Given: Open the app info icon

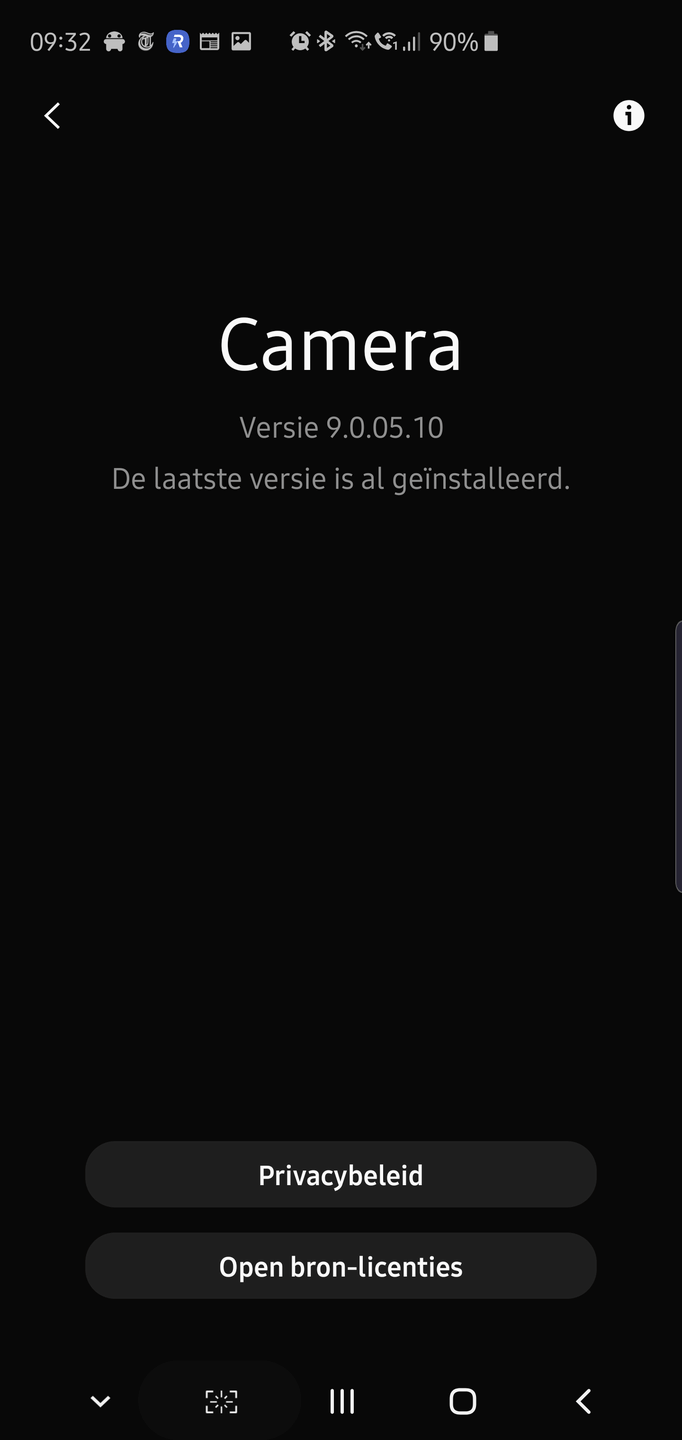Looking at the screenshot, I should tap(628, 116).
